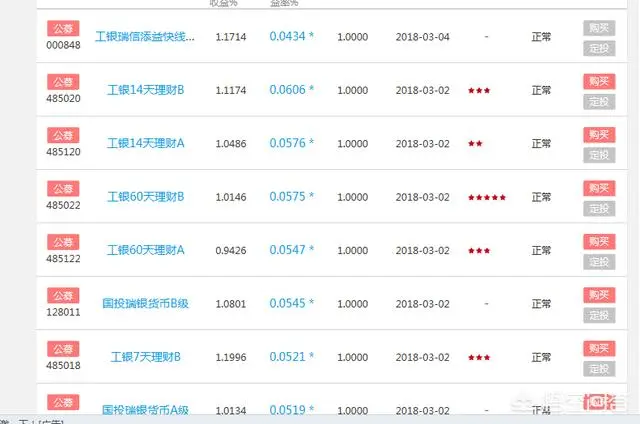The image size is (640, 424).
Task: View the 工银60天理财A fund page
Action: 146,250
